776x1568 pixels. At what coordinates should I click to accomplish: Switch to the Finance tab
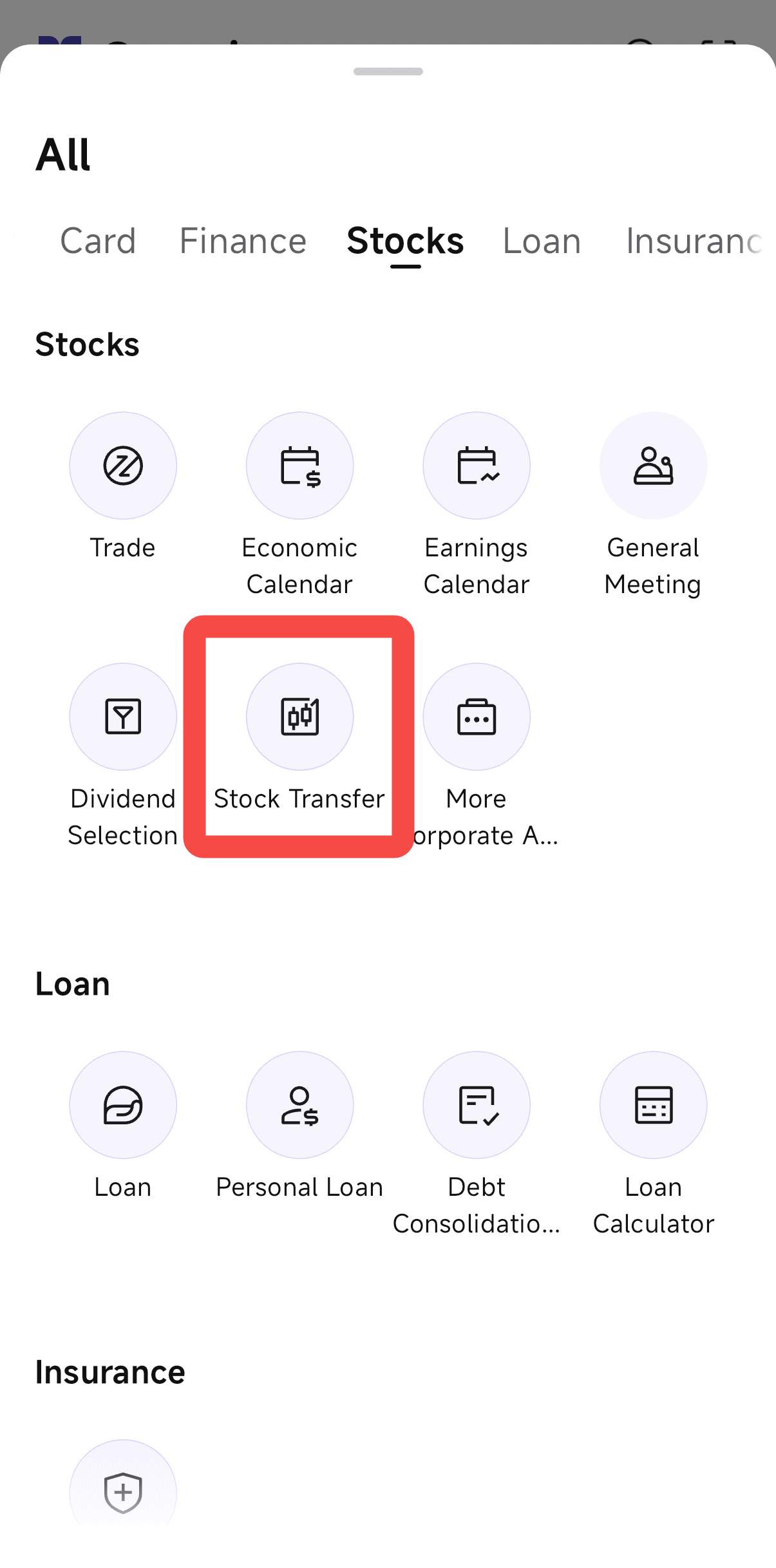243,241
